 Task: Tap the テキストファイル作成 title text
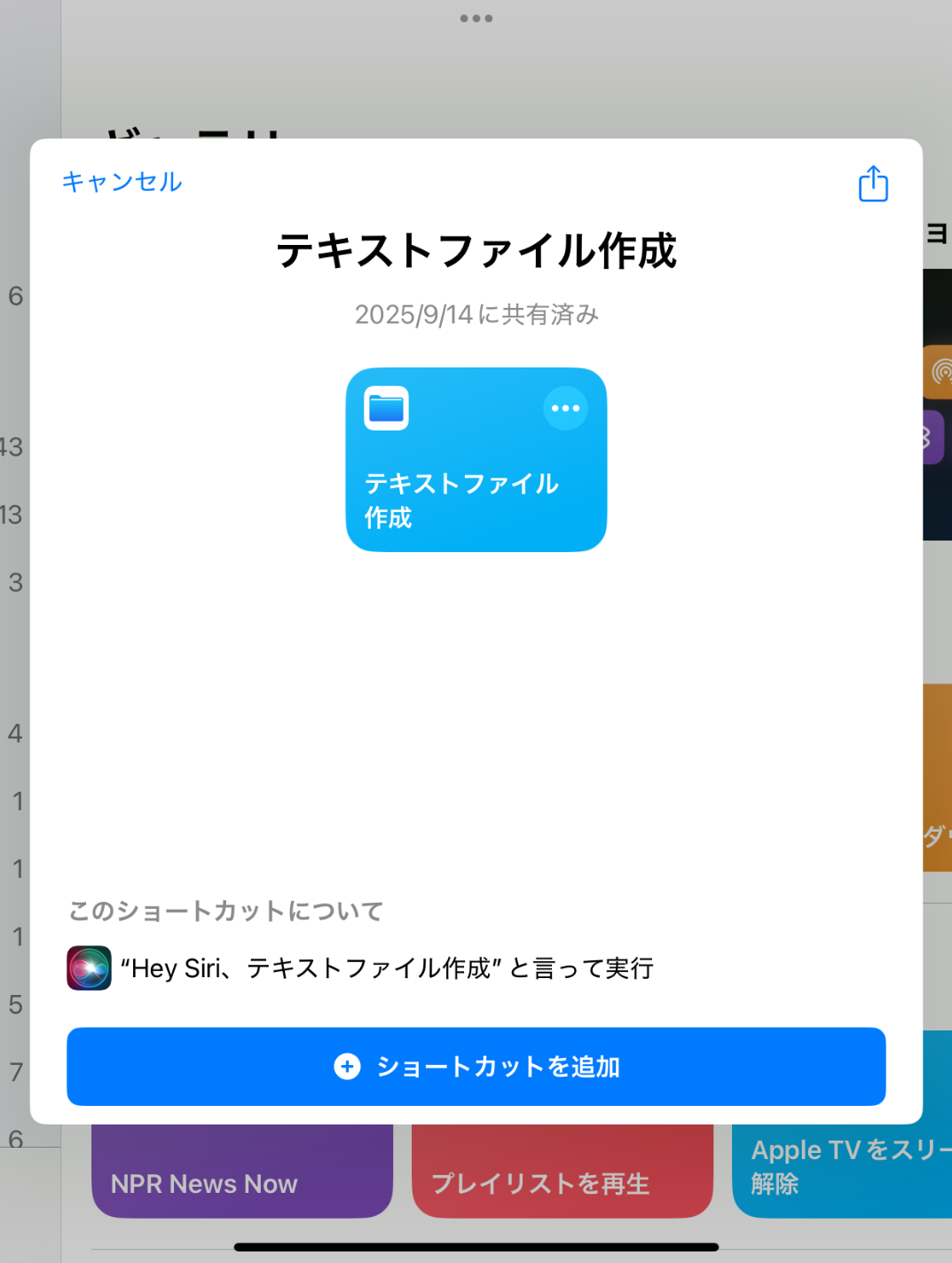tap(476, 251)
